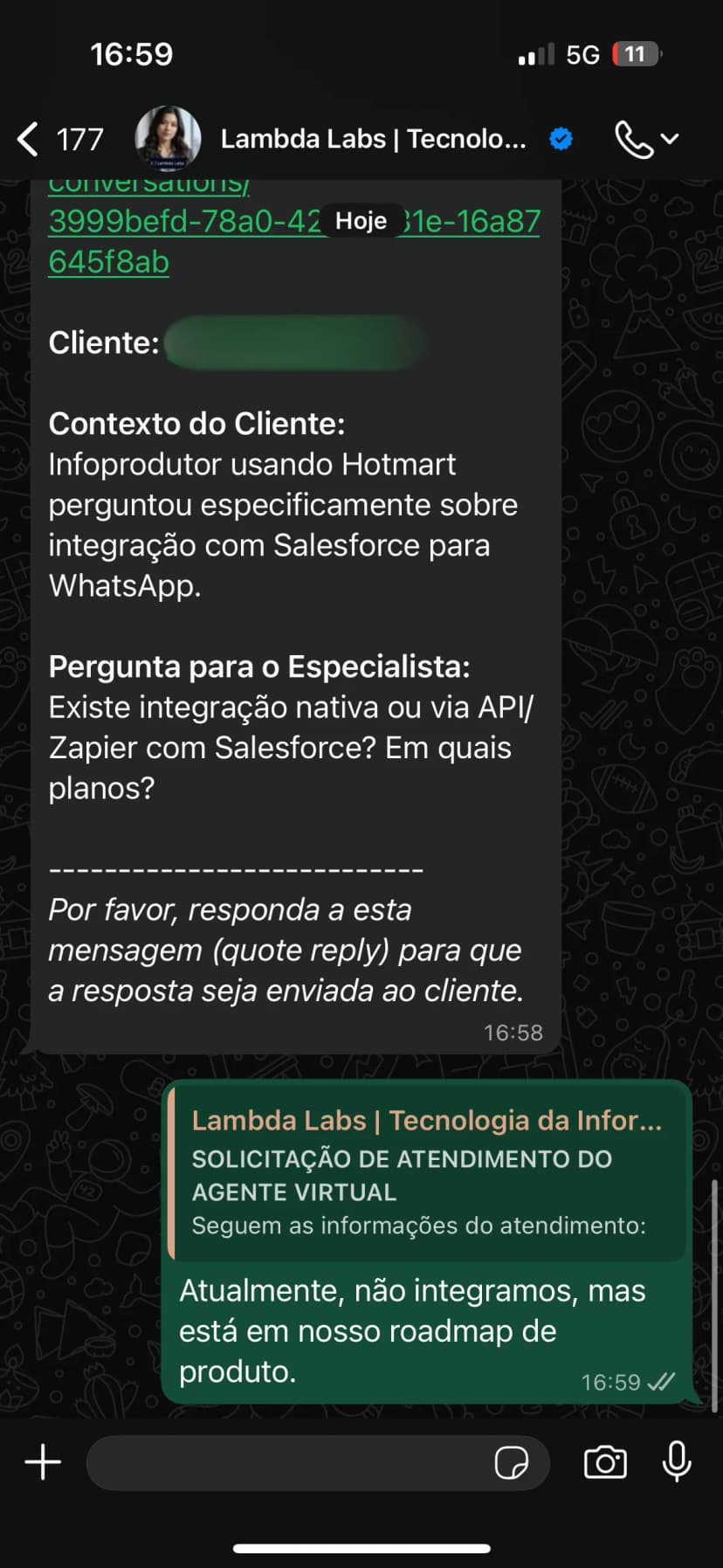Screen dimensions: 723x1568
Task: Open the camera from the message bar
Action: [x=606, y=1463]
